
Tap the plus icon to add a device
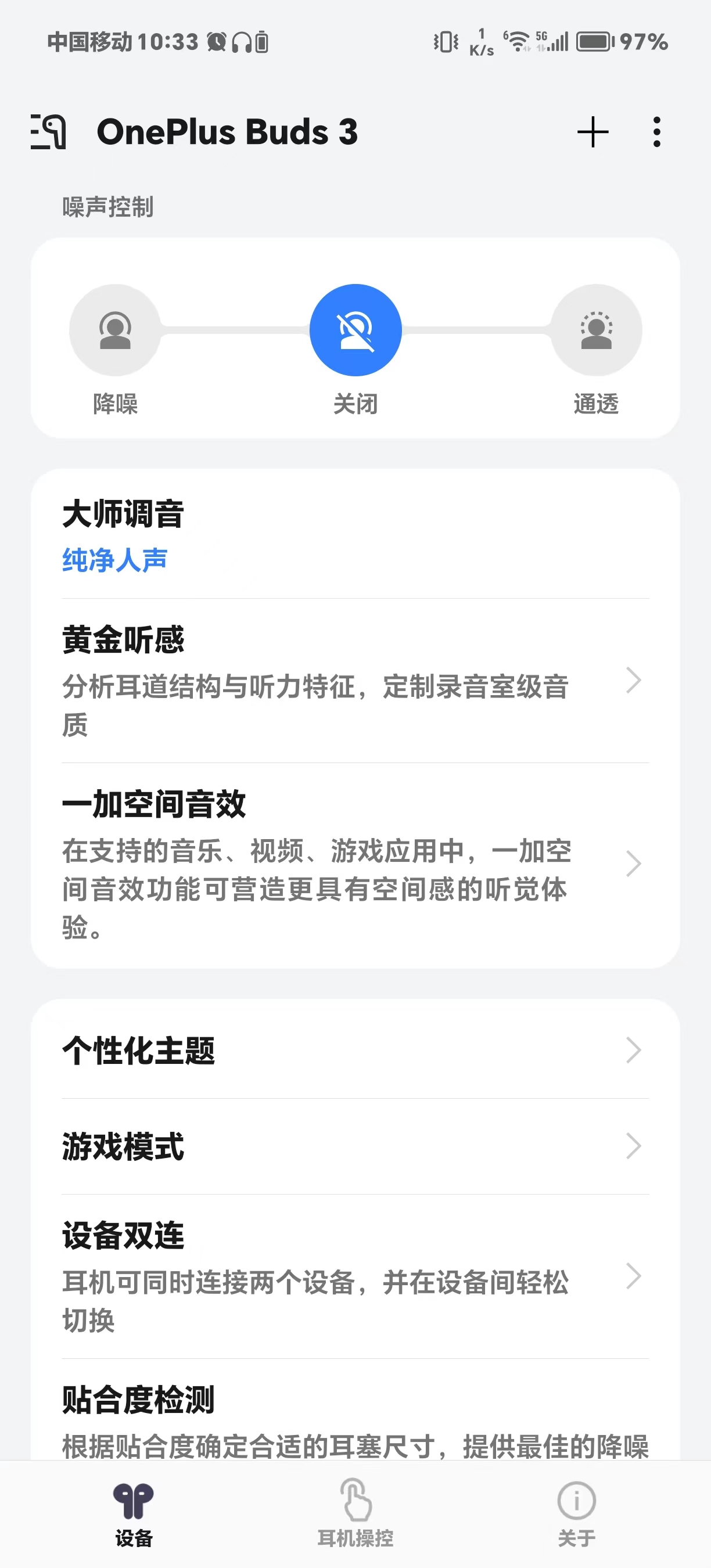point(592,132)
